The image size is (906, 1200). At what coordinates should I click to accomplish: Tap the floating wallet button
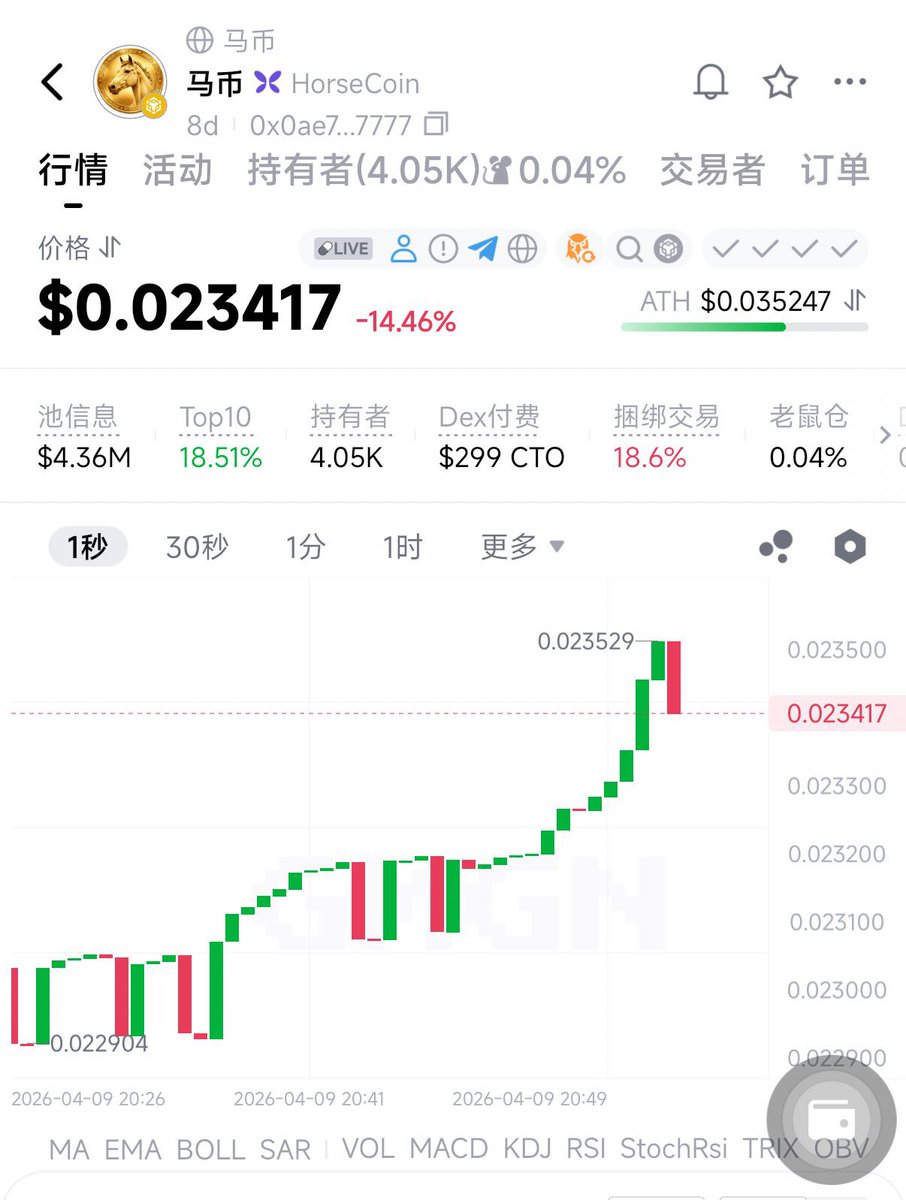(832, 1121)
